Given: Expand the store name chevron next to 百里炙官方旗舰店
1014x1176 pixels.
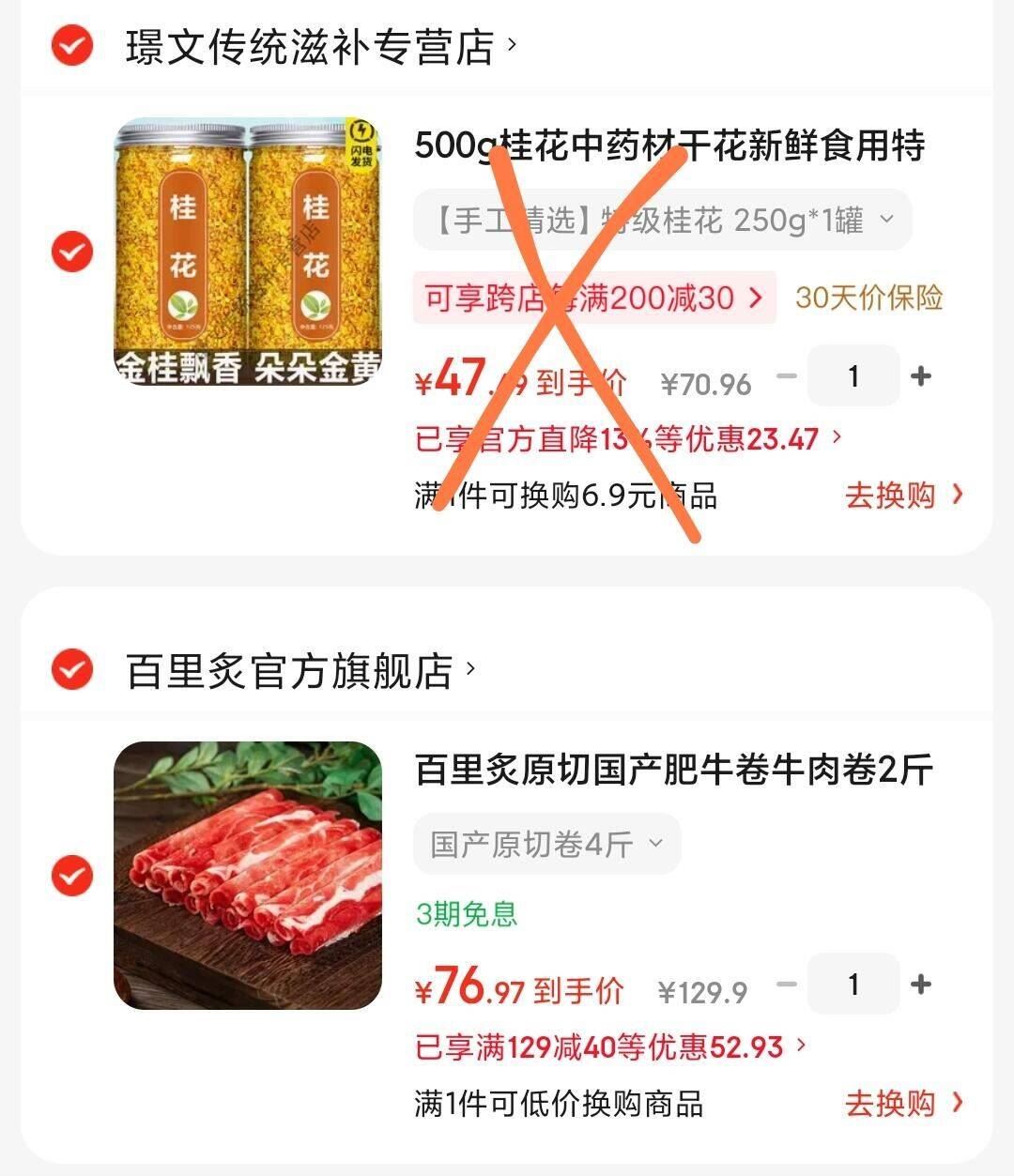Looking at the screenshot, I should [469, 666].
